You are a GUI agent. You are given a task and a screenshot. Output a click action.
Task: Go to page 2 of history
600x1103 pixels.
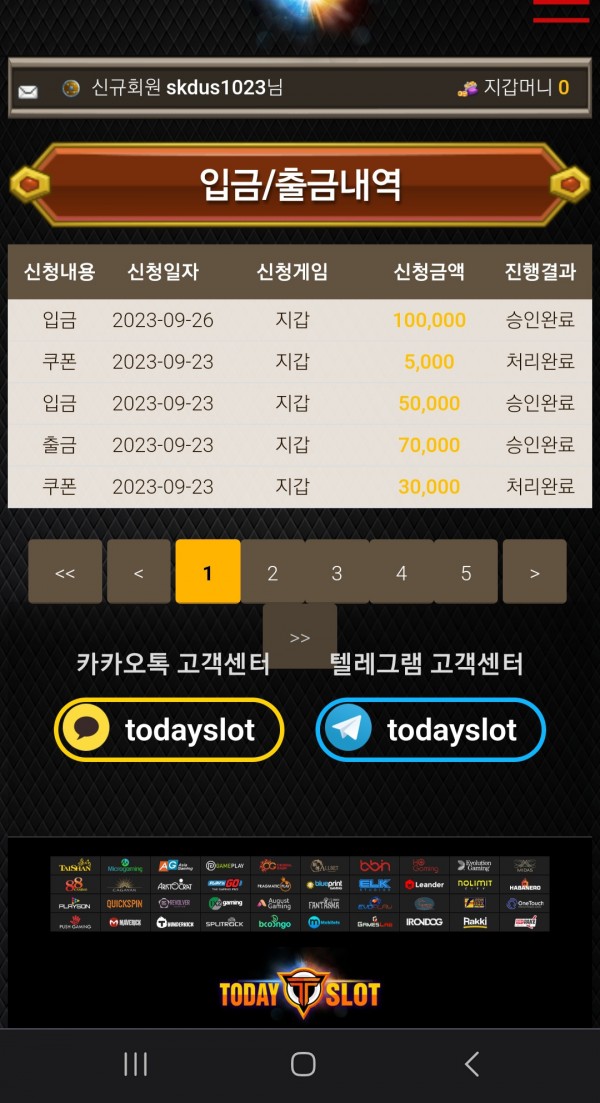[272, 572]
